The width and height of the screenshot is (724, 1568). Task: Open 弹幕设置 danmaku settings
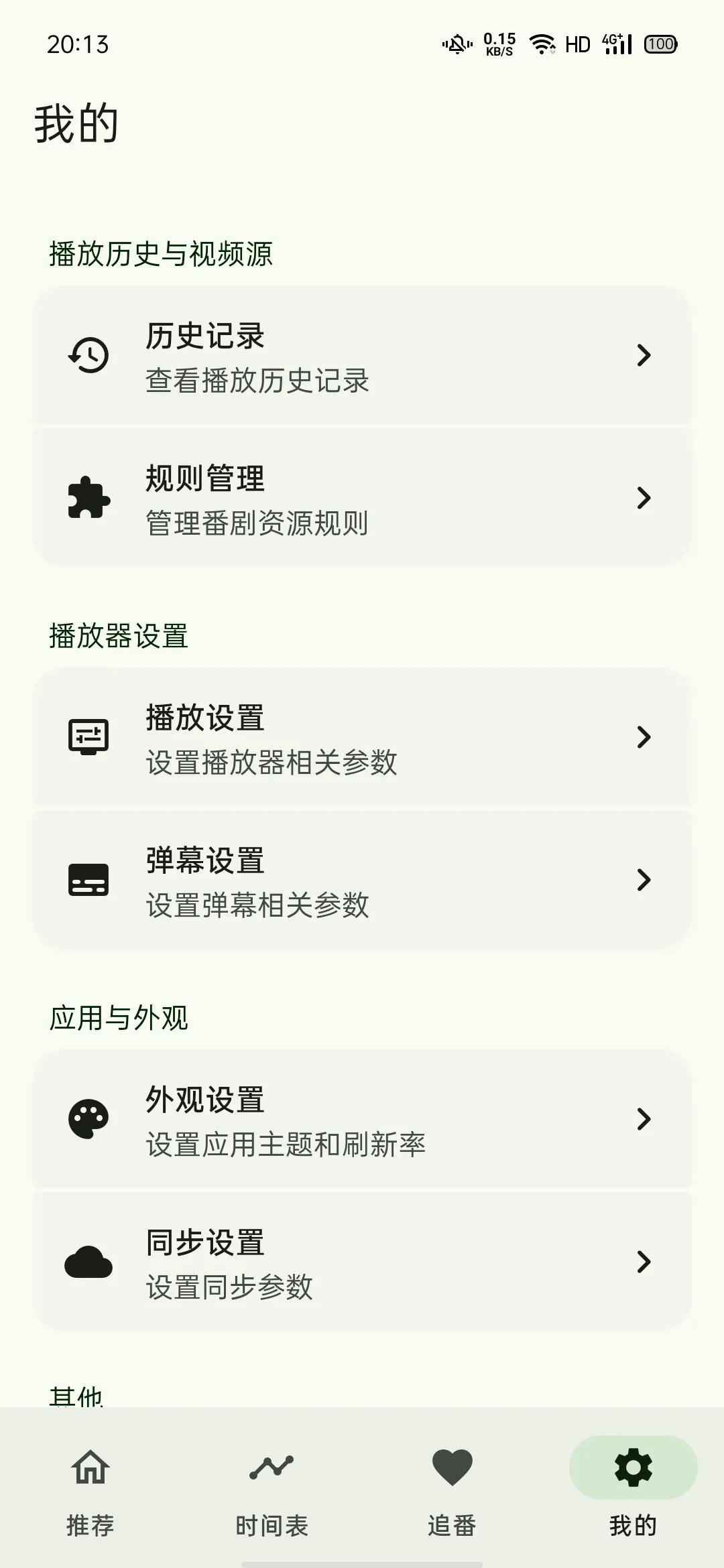point(362,880)
